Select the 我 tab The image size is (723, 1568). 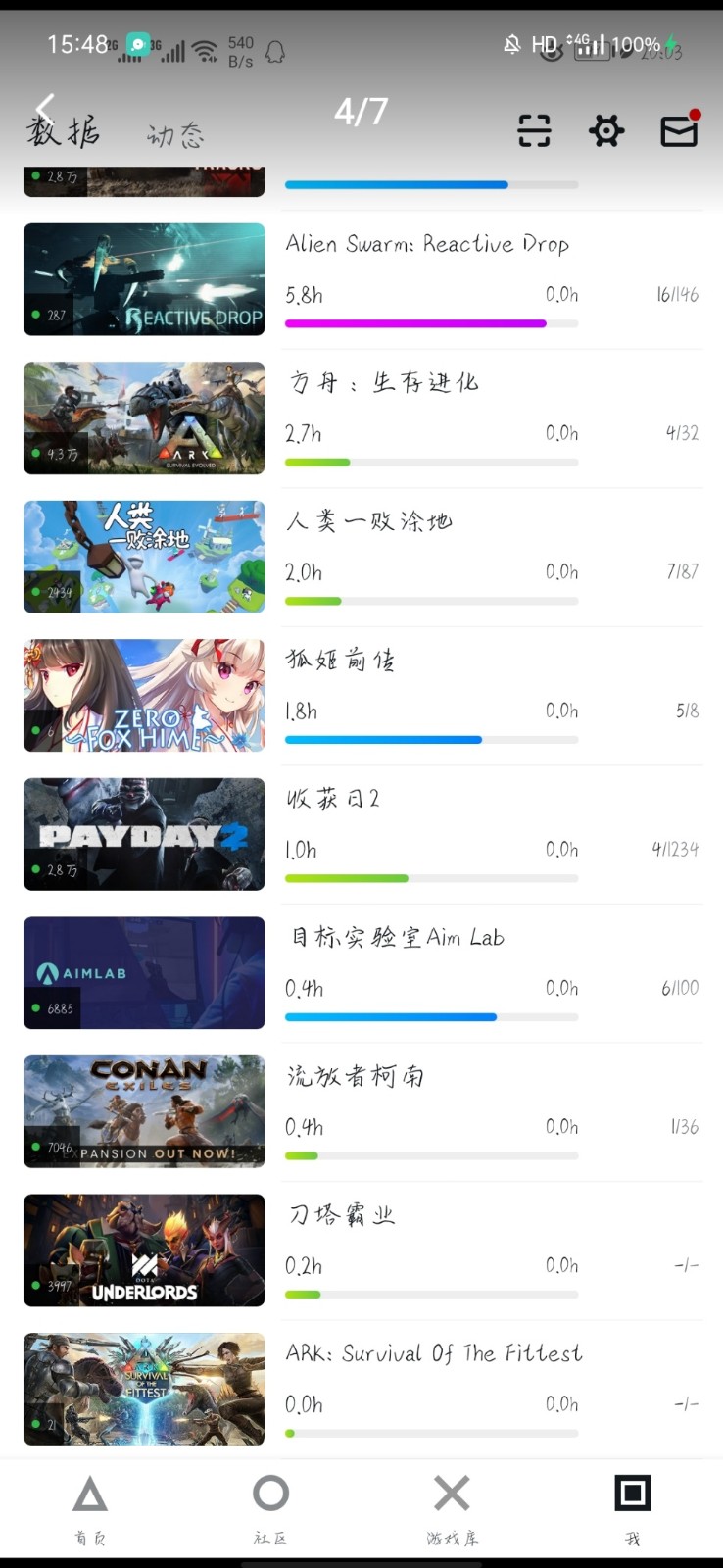tap(632, 1509)
